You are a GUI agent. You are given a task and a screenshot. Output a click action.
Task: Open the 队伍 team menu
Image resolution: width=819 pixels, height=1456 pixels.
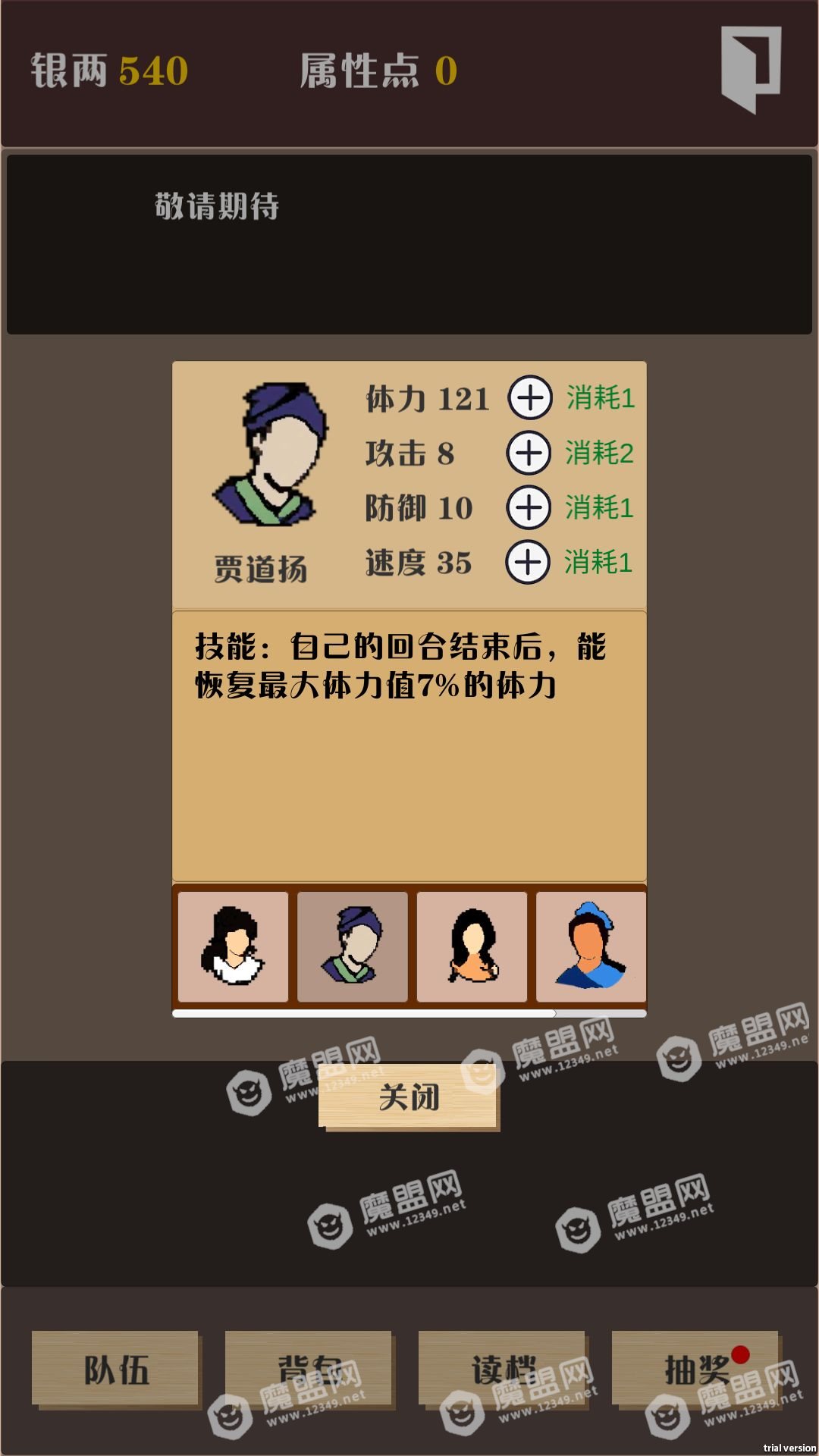point(115,1370)
